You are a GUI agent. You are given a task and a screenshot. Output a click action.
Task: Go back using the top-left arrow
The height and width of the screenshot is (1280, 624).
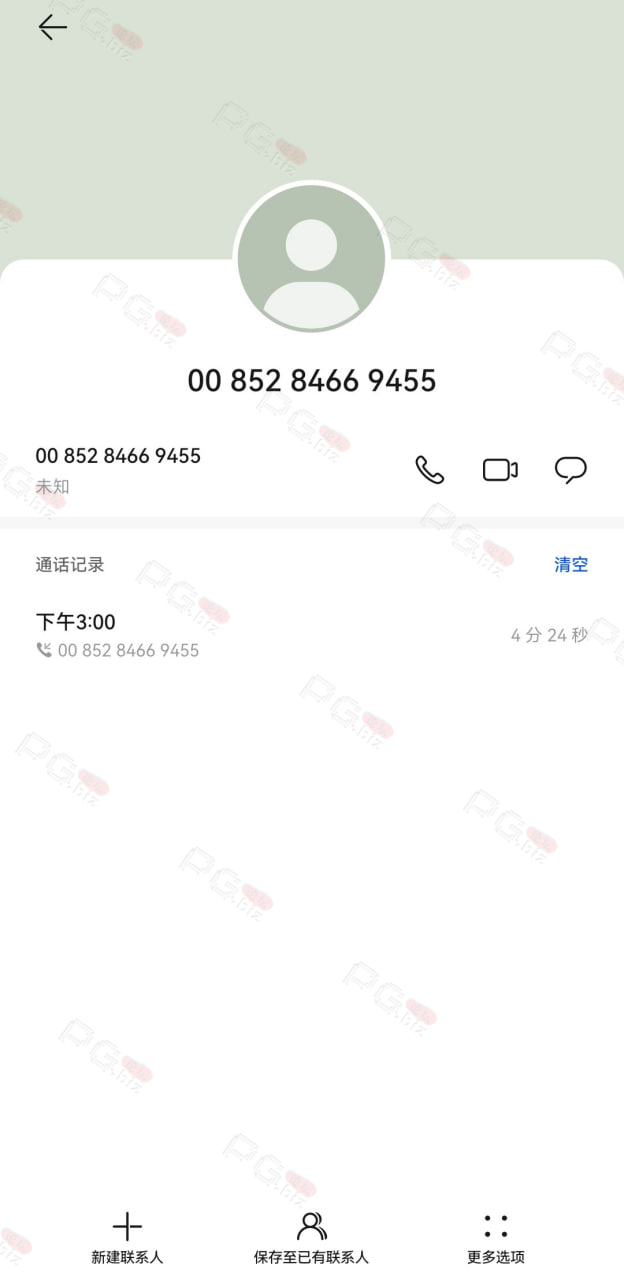(x=53, y=28)
